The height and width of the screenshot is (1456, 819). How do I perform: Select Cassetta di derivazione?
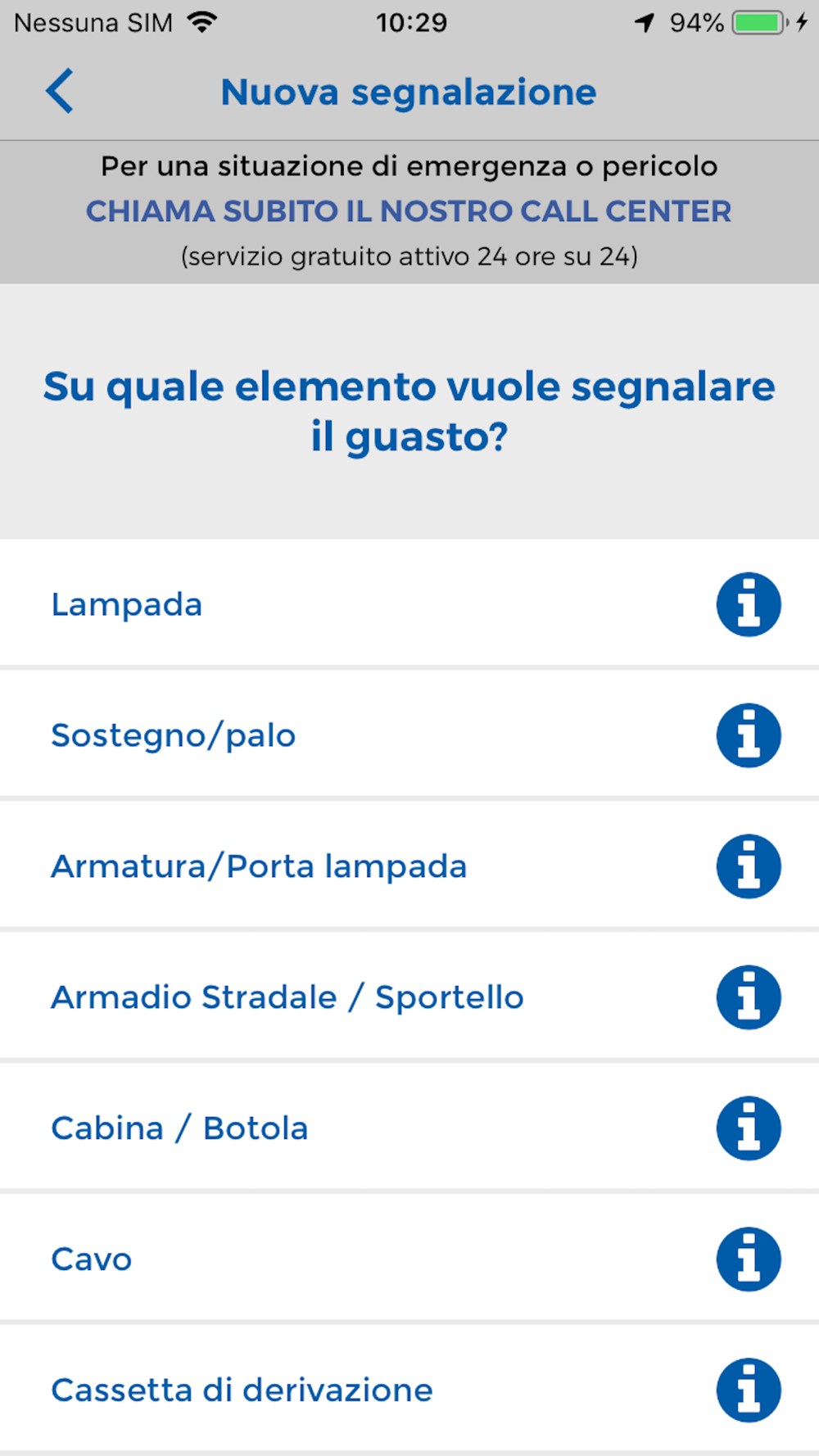pos(242,1390)
